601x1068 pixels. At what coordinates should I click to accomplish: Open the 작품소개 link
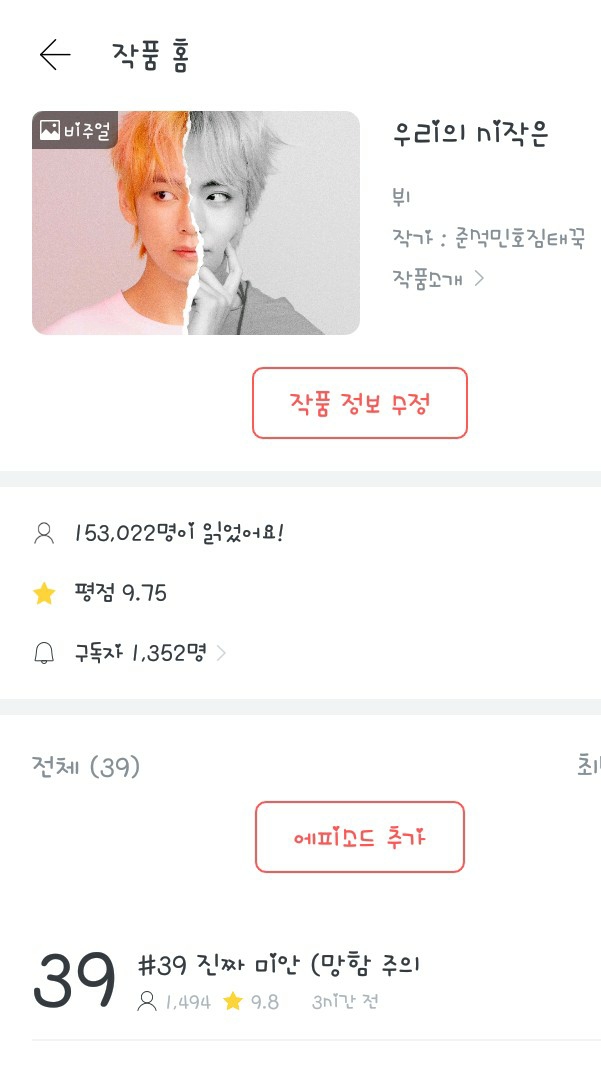437,278
